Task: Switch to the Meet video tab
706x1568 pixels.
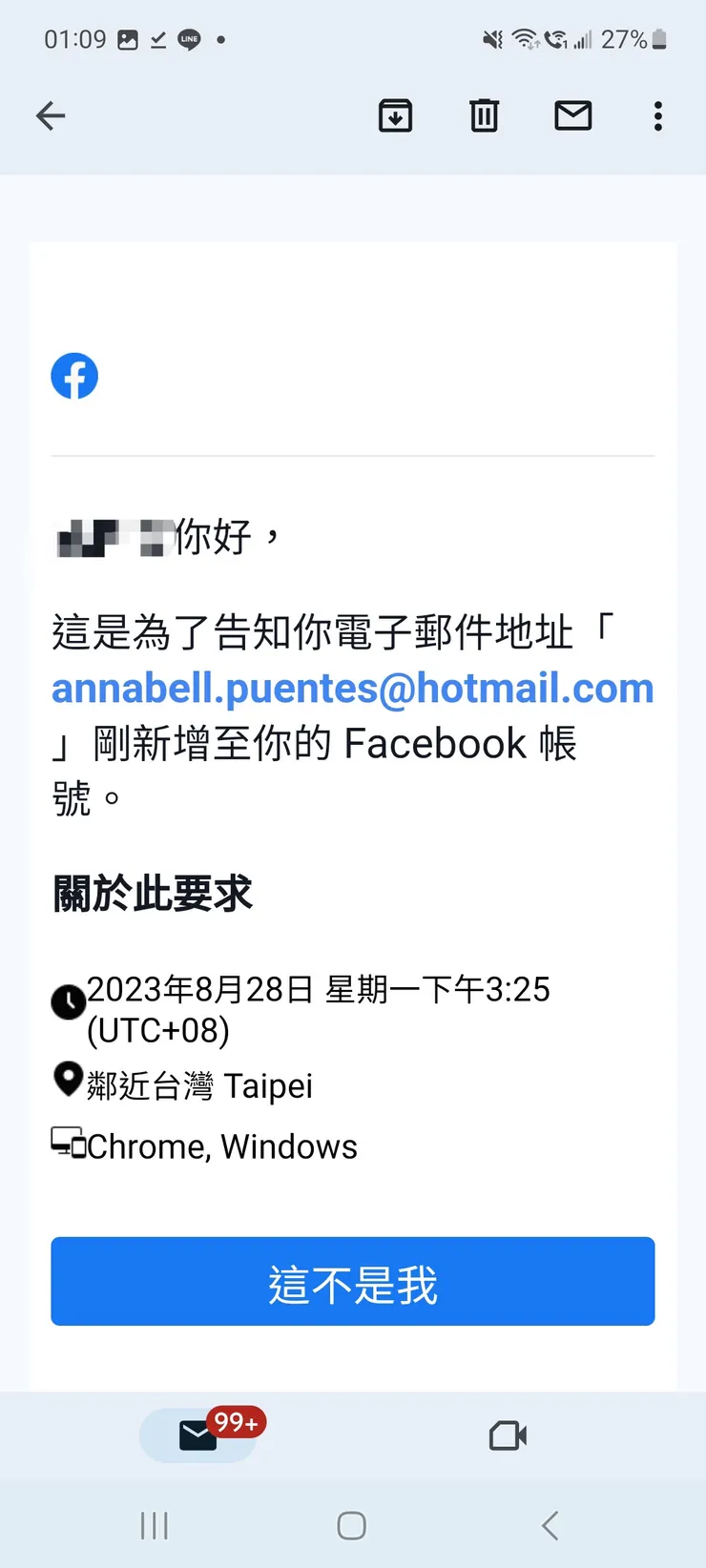Action: (508, 1435)
